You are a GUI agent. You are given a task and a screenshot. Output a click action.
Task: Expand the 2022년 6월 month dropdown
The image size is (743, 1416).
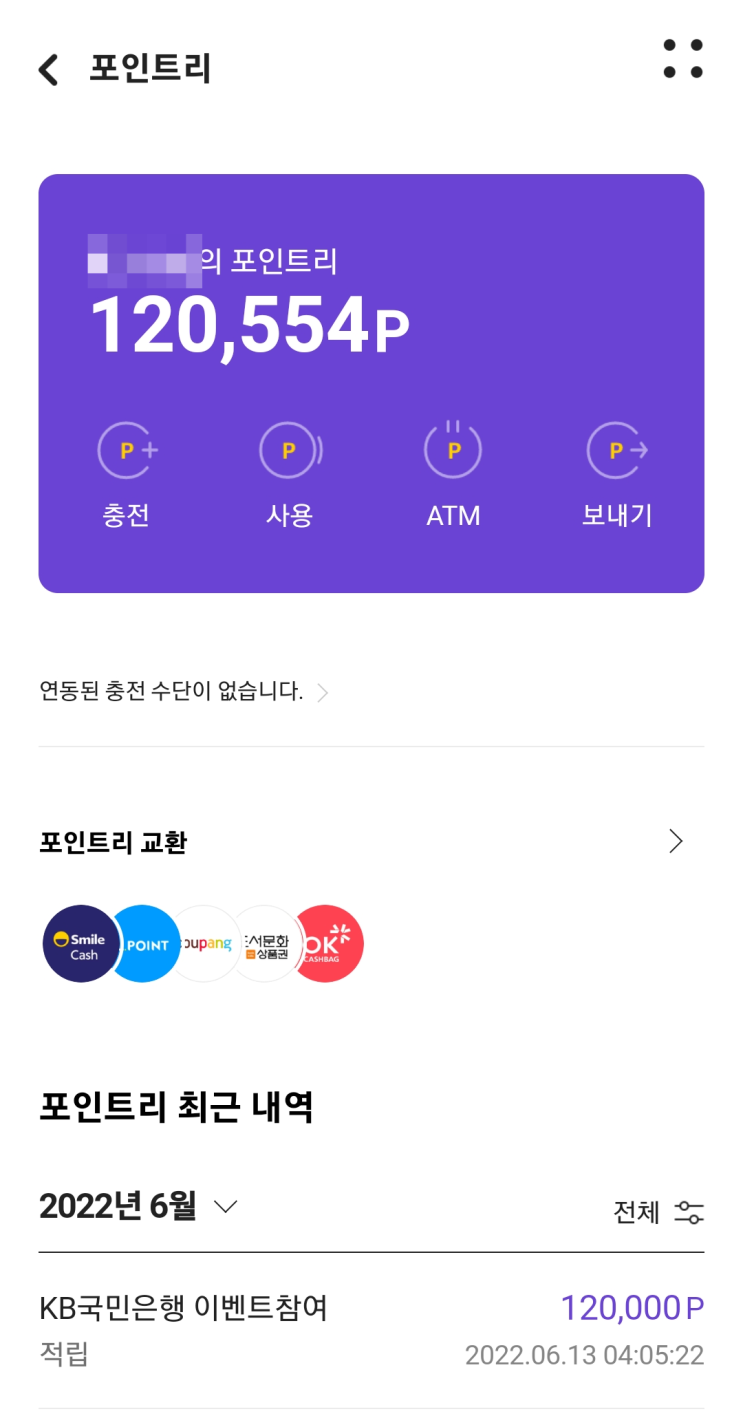138,1207
